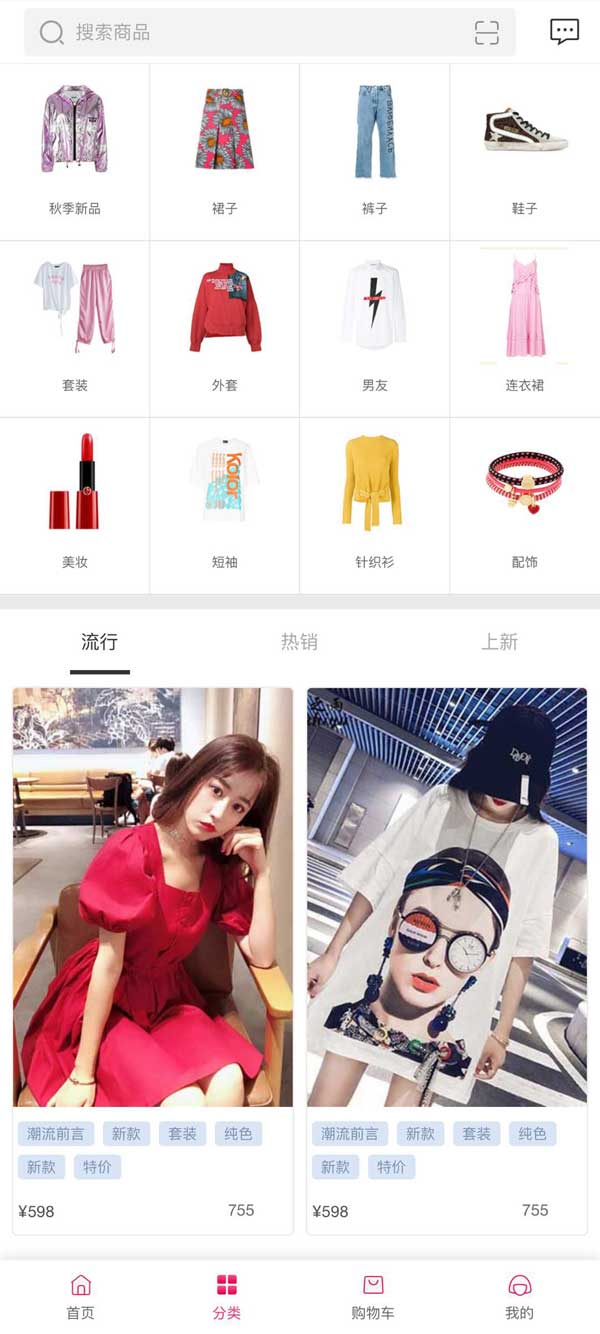Open the messages chat bubble icon
Image resolution: width=600 pixels, height=1334 pixels.
564,32
